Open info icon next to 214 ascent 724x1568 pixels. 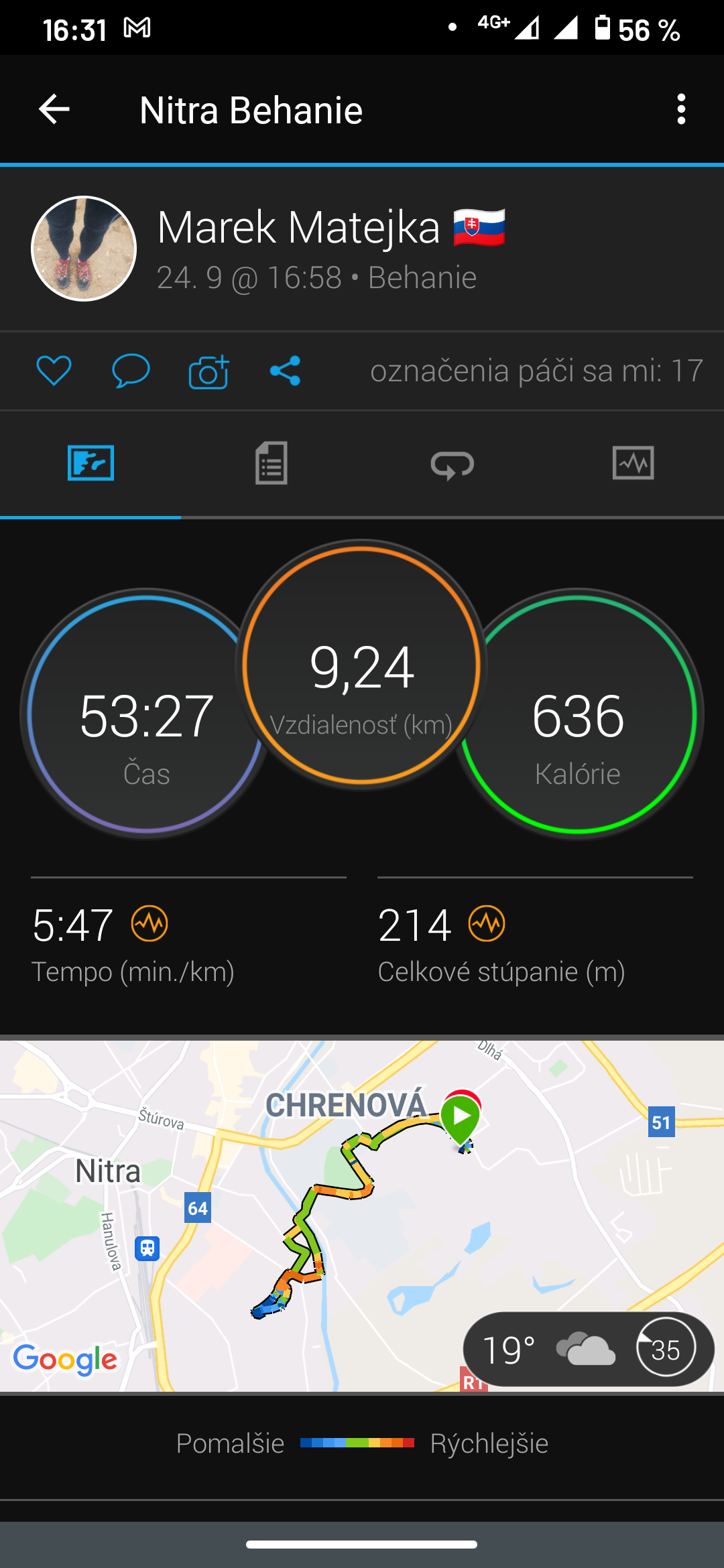(487, 923)
